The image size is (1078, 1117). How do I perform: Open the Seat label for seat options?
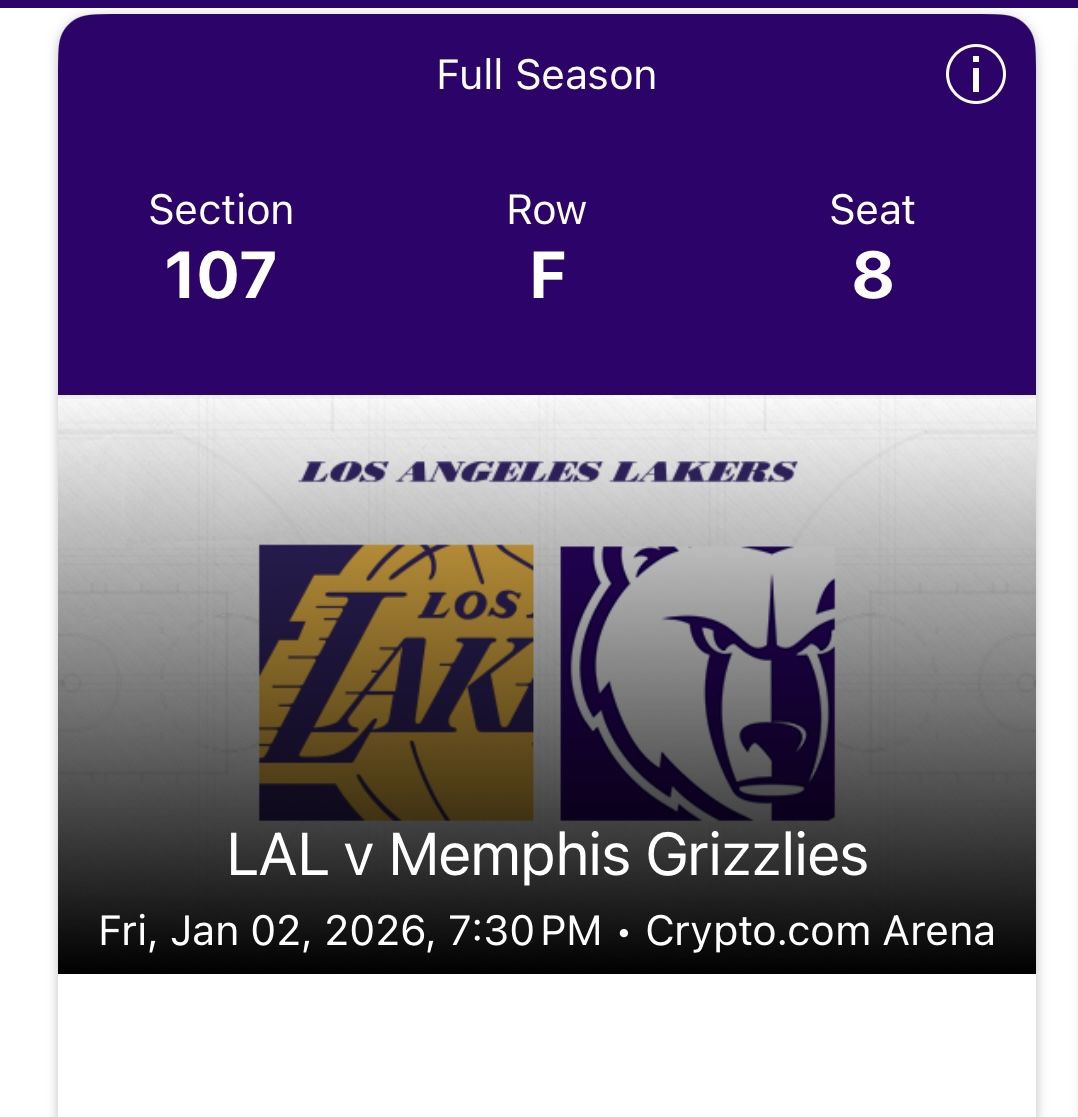click(873, 210)
